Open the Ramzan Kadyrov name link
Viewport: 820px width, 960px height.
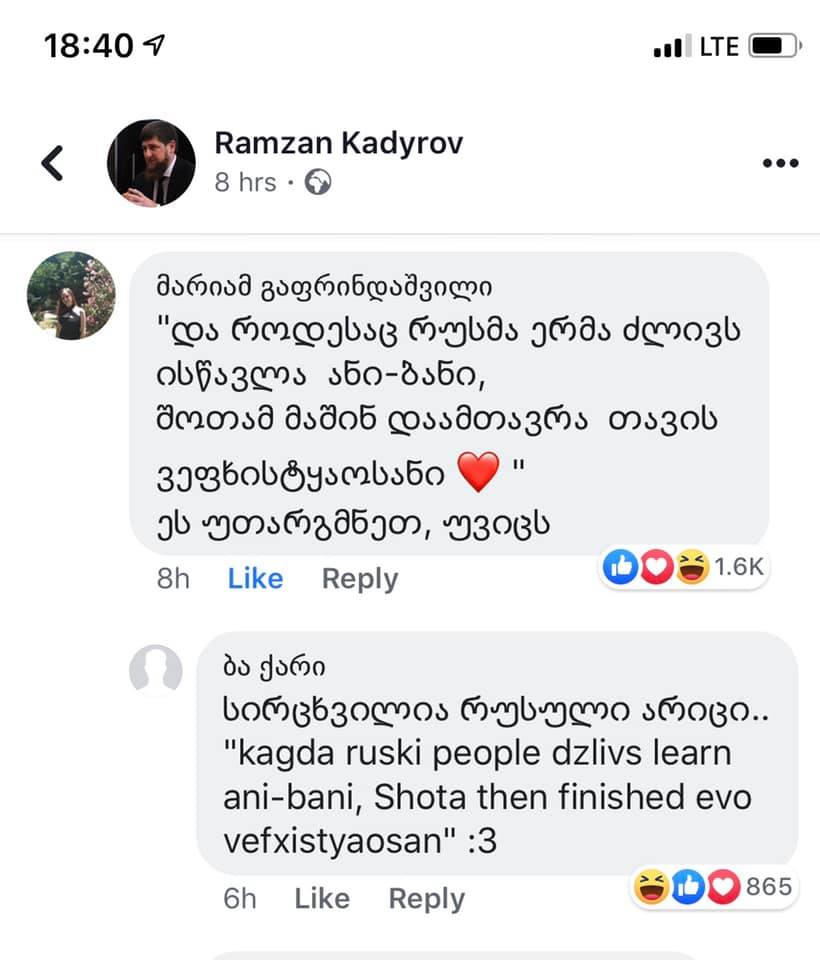point(338,144)
